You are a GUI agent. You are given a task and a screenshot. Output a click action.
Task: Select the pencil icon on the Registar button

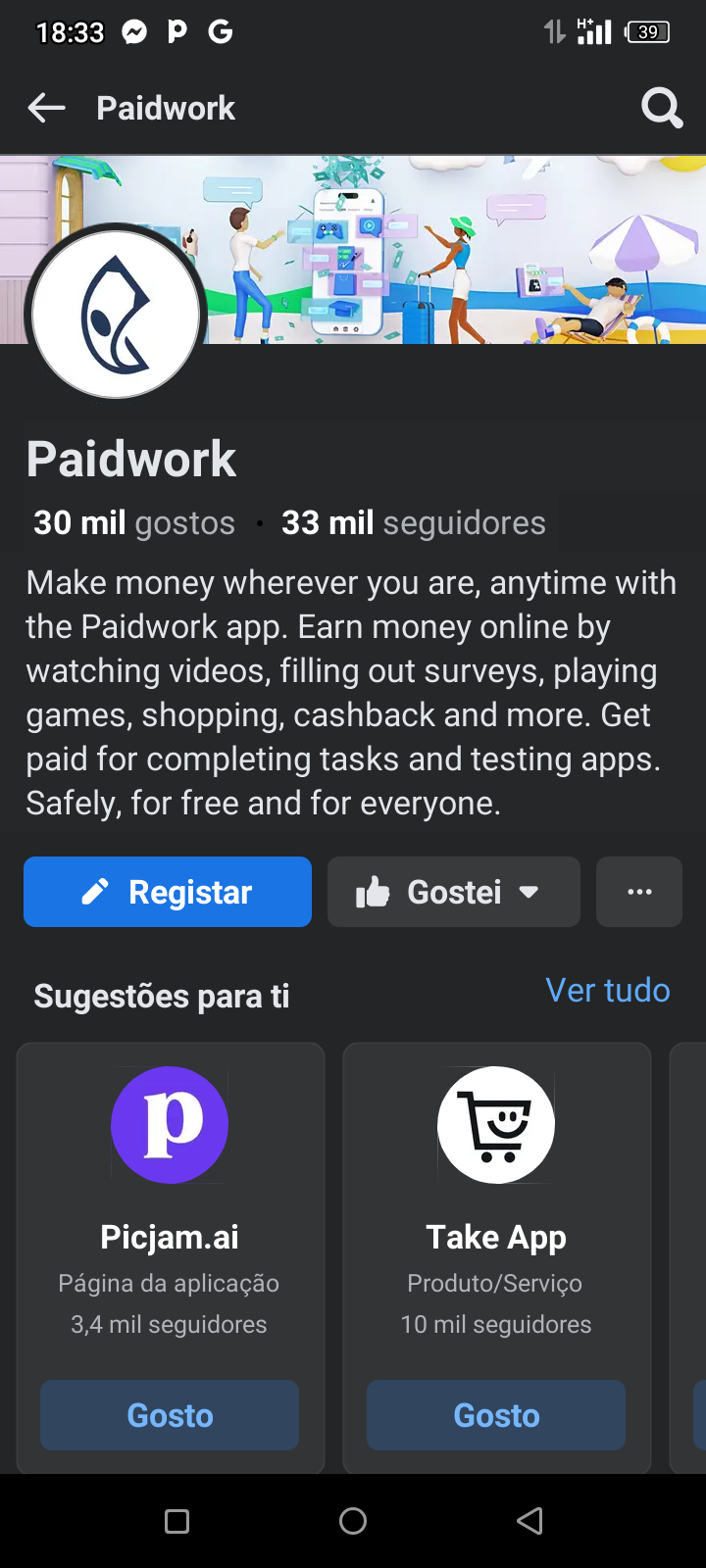95,891
